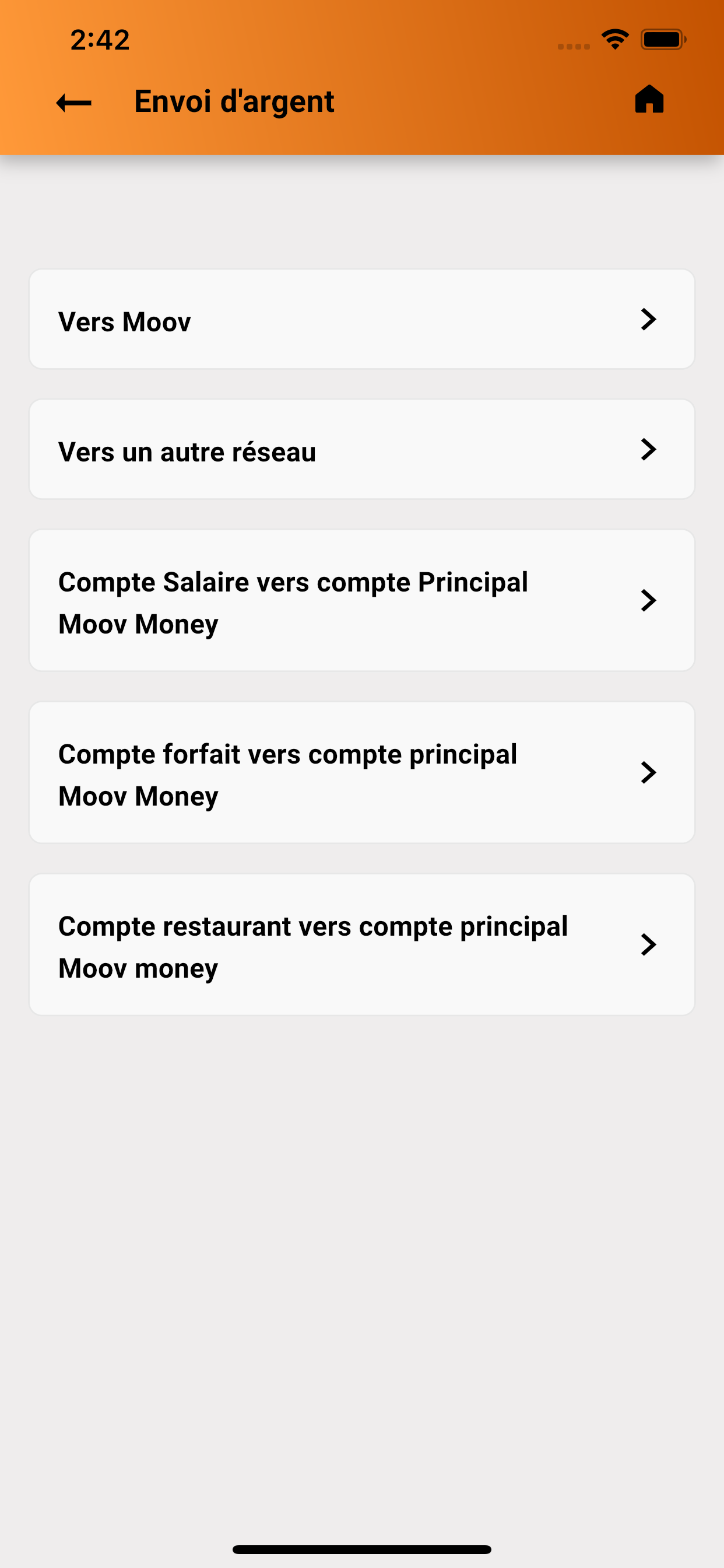The height and width of the screenshot is (1568, 724).
Task: Select Compte restaurant vers compte principal
Action: 362,944
